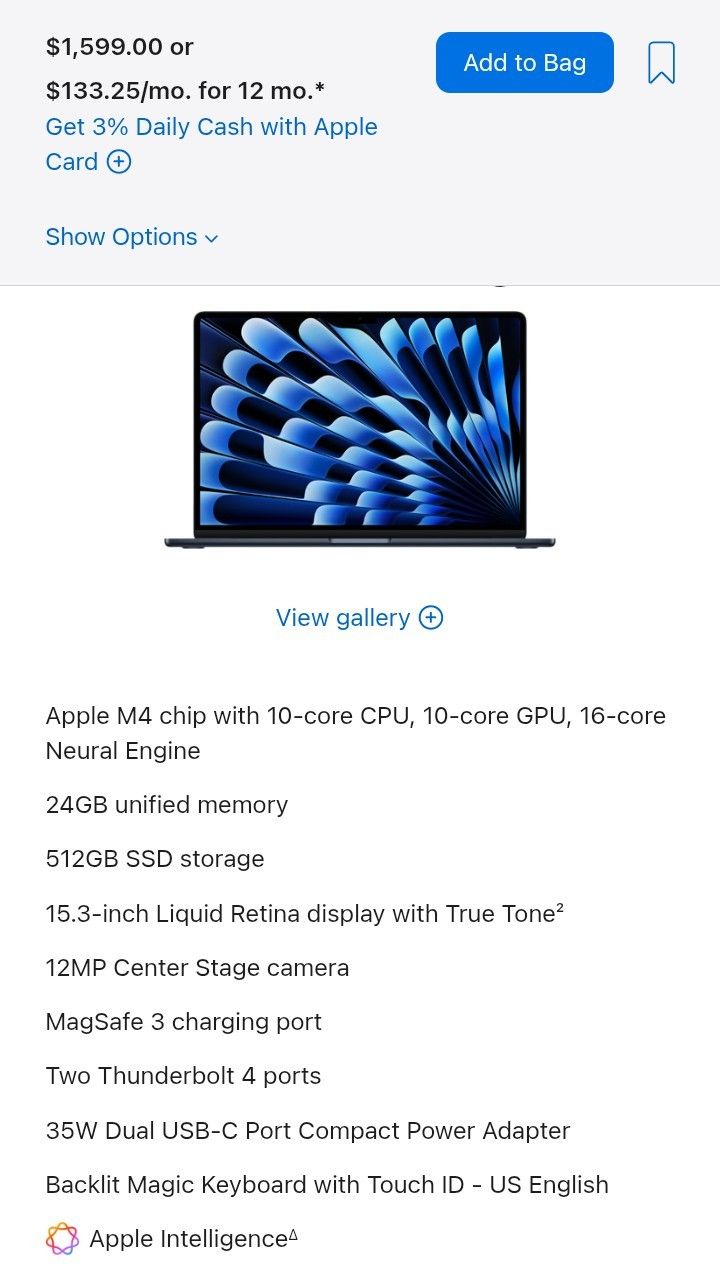Viewport: 720px width, 1268px height.
Task: Click the Apple M4 chip spec line
Action: (x=355, y=715)
